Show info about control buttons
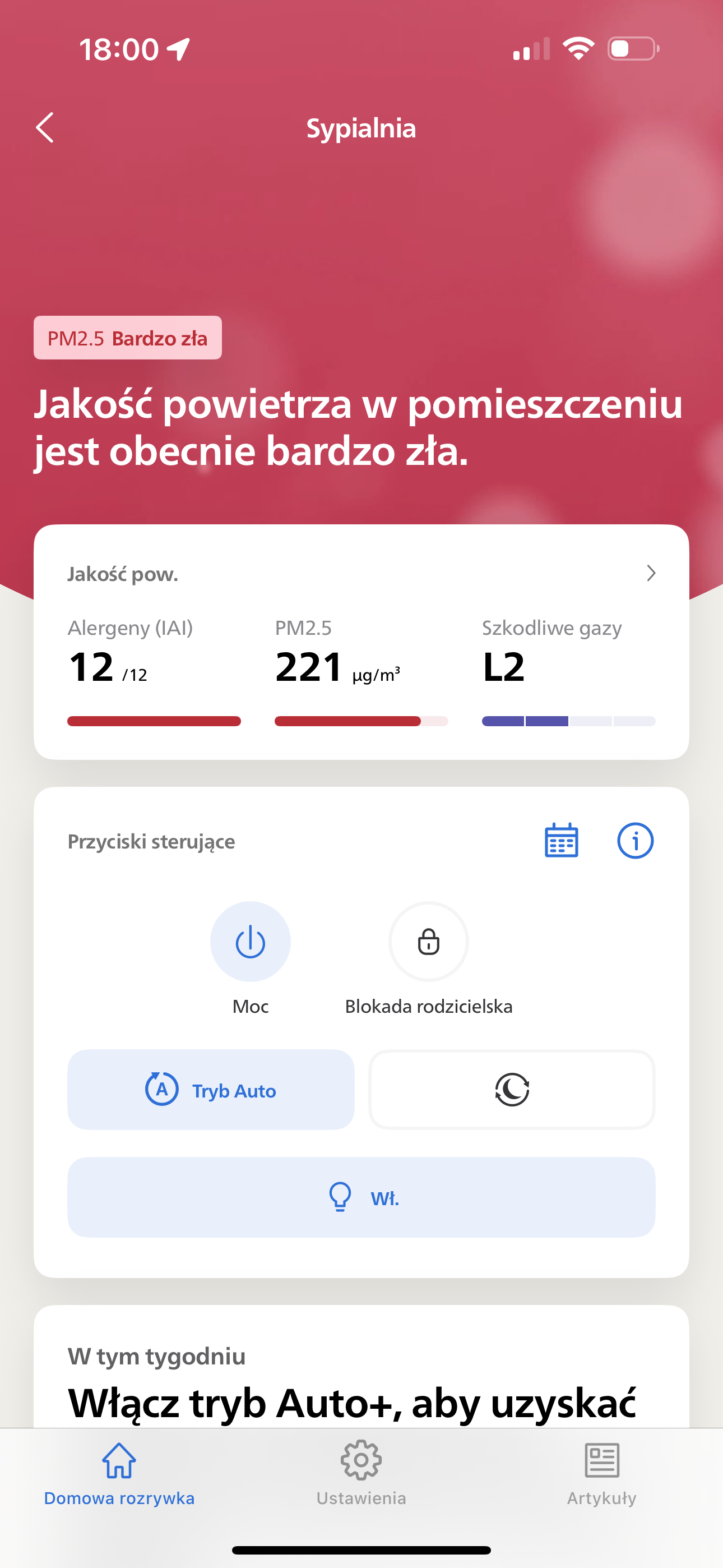 635,841
